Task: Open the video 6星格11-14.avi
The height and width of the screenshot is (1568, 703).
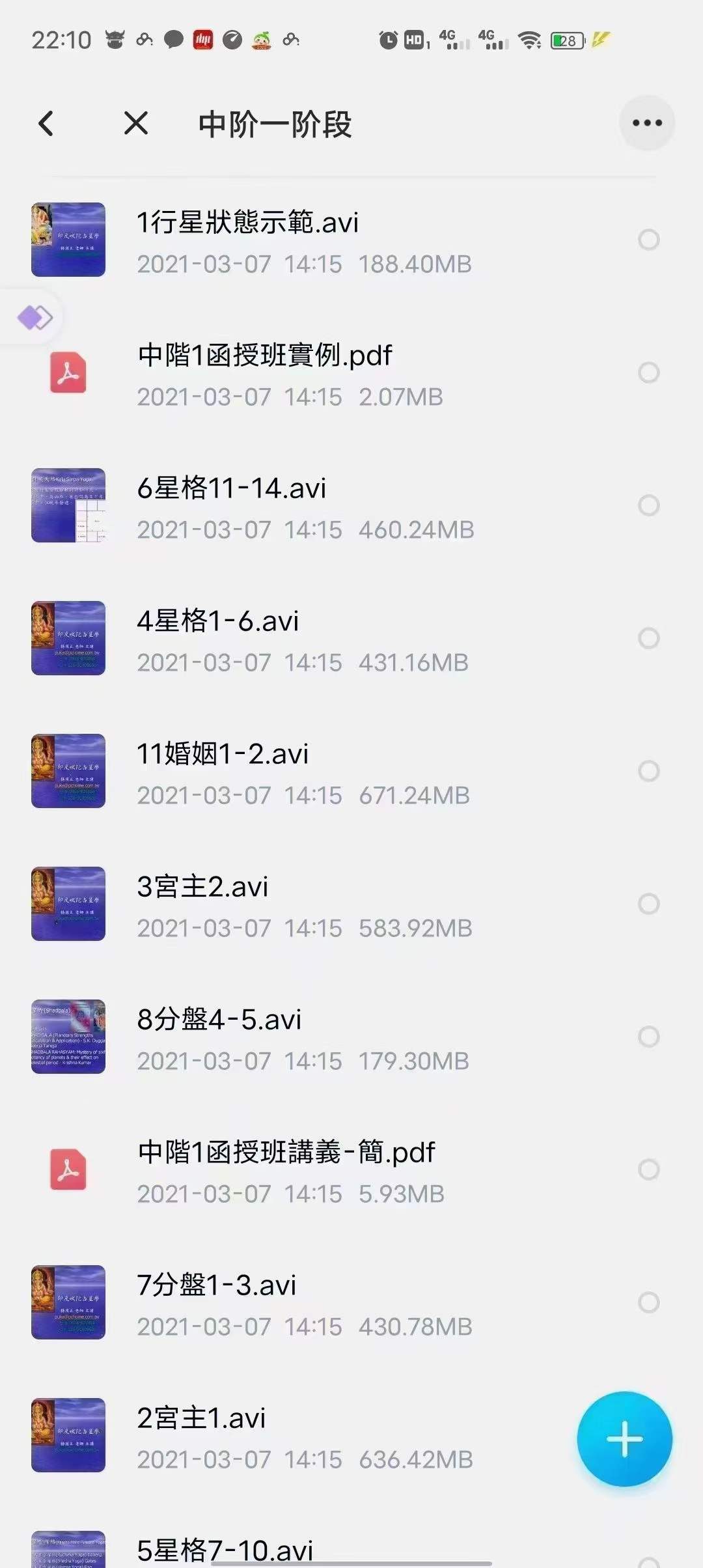Action: [231, 489]
